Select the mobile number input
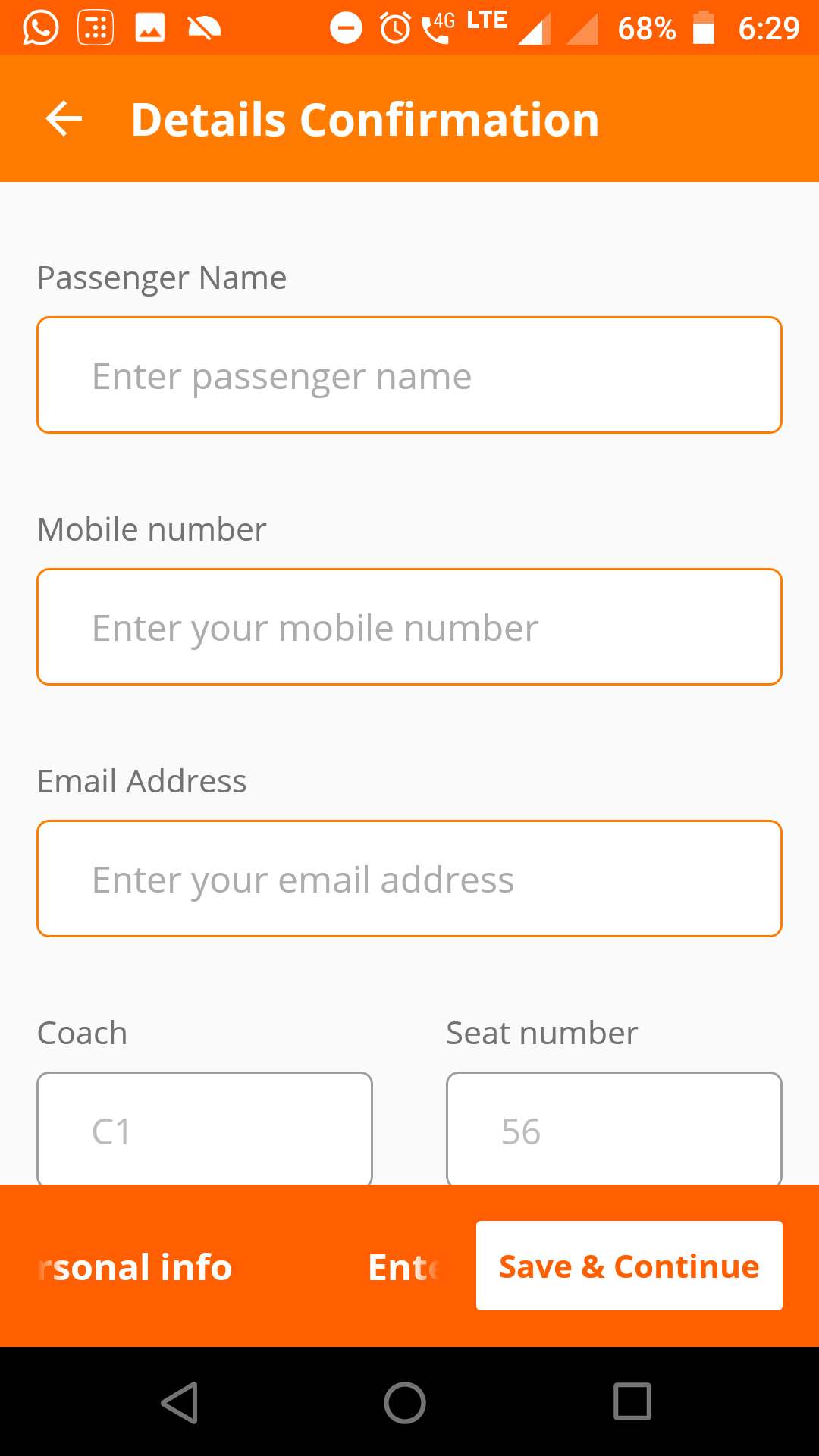819x1456 pixels. click(409, 627)
